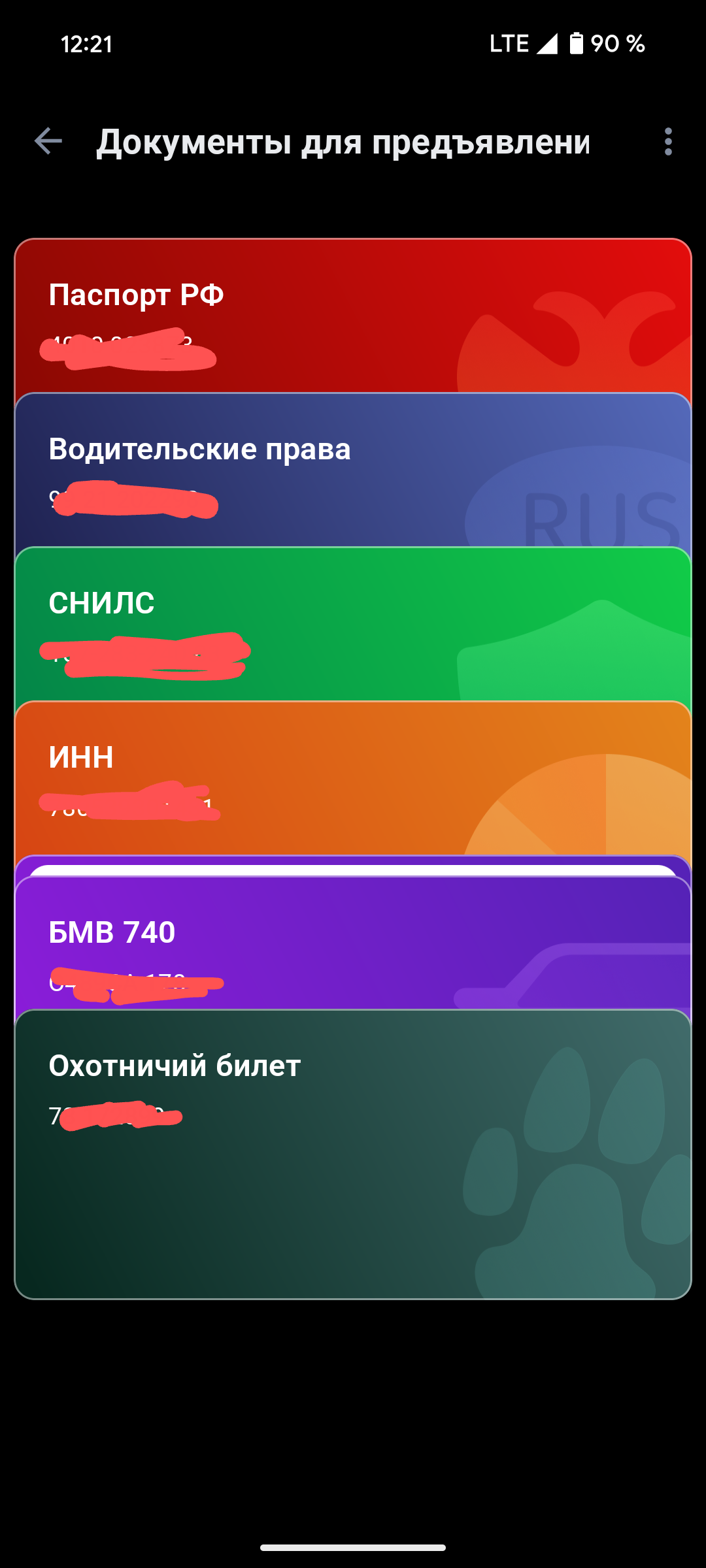Viewport: 706px width, 1568px height.
Task: Go back using the arrow icon
Action: tap(48, 141)
